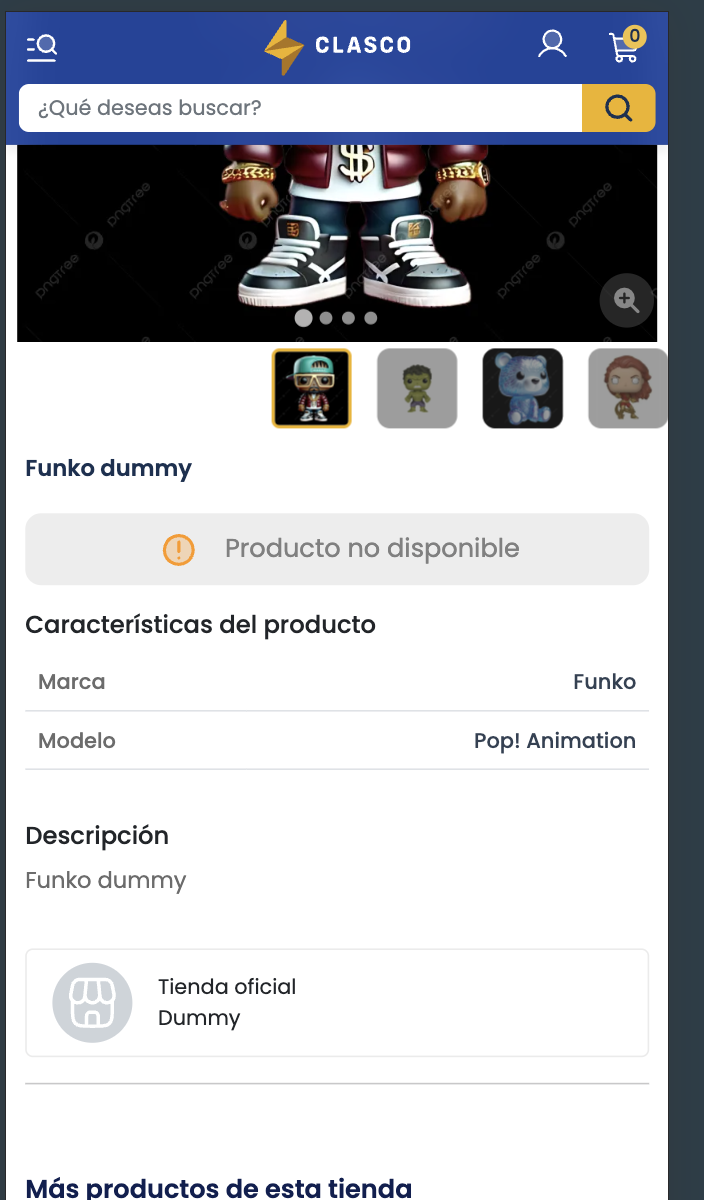This screenshot has width=704, height=1200.
Task: Select the Hulk figure thumbnail
Action: [x=417, y=388]
